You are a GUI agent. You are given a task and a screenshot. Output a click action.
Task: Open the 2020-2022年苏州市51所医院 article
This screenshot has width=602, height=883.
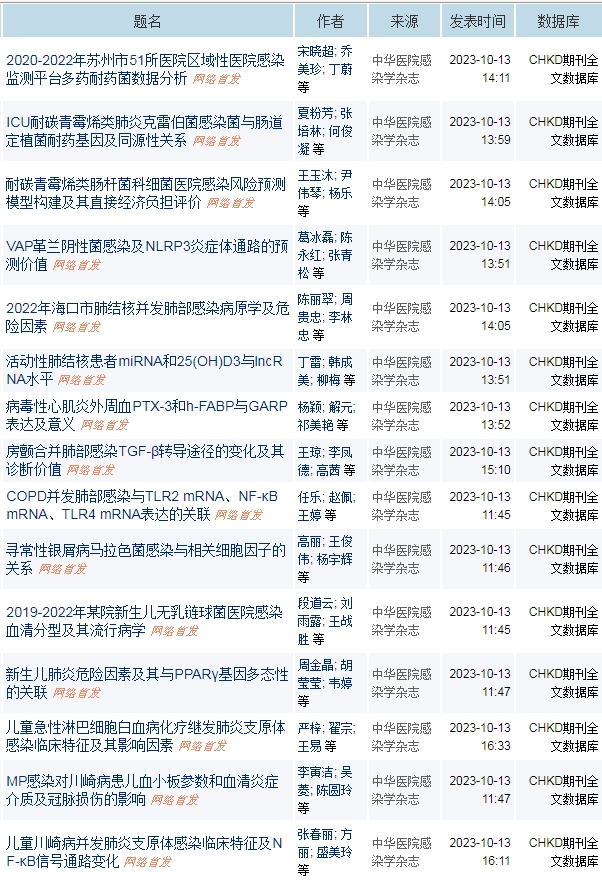click(x=145, y=60)
